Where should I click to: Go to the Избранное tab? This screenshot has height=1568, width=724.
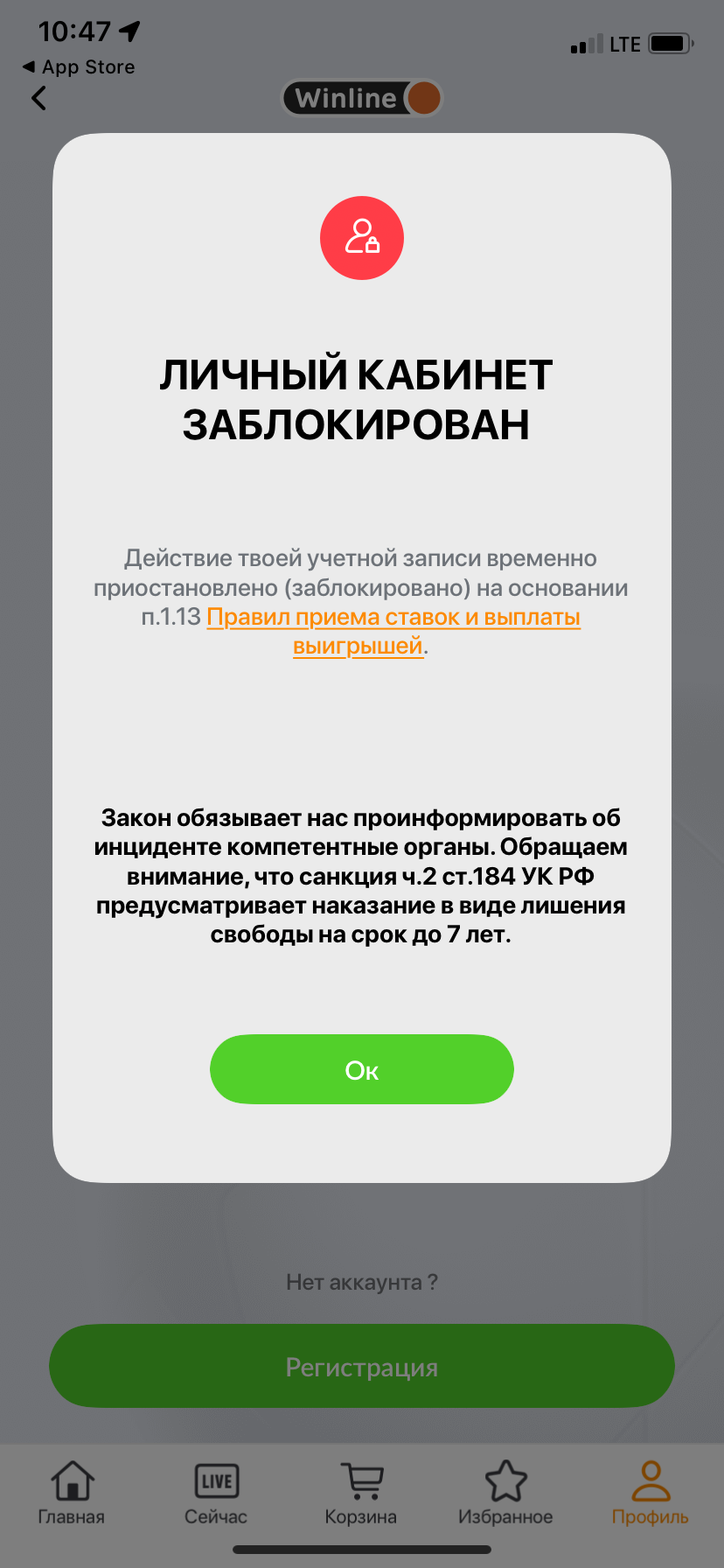505,1493
